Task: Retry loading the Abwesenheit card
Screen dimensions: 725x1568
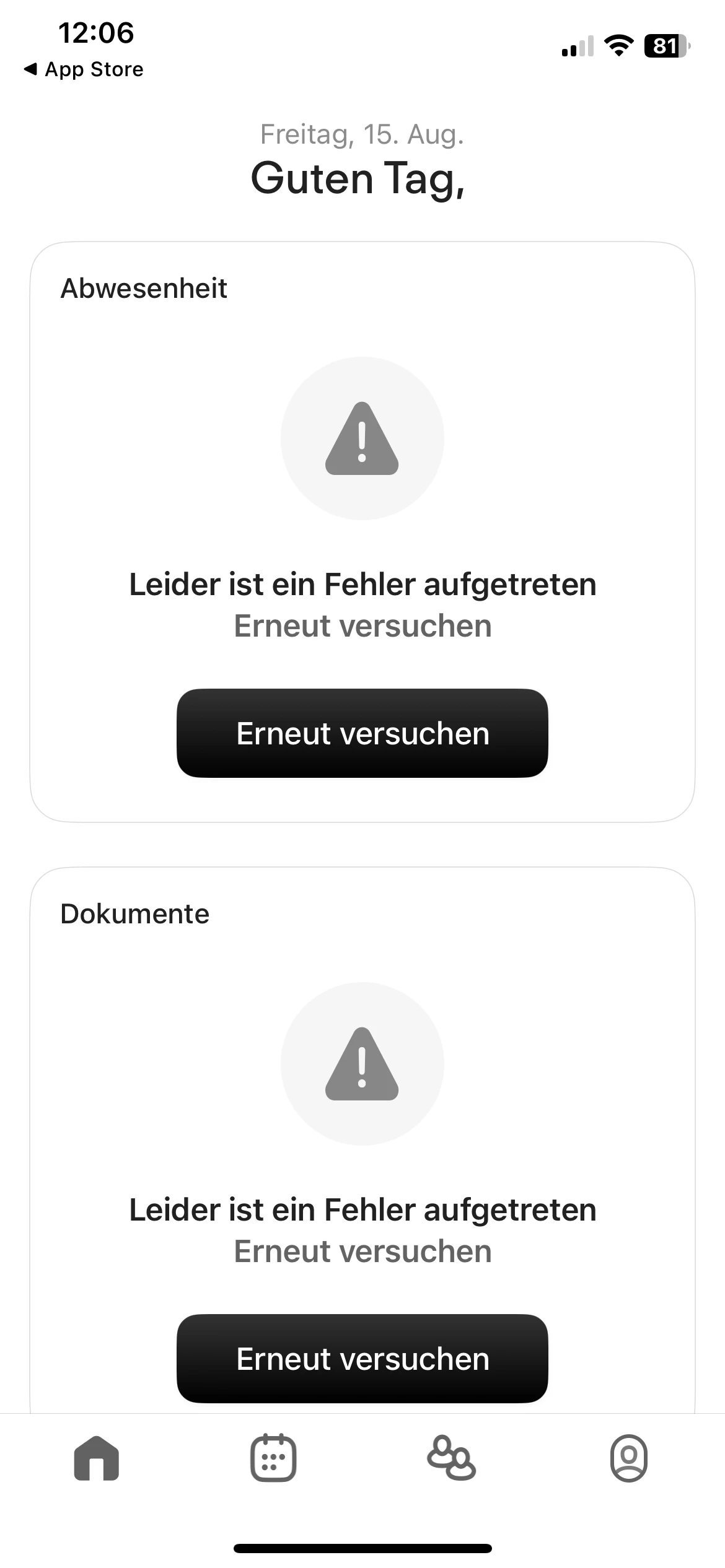Action: point(362,733)
